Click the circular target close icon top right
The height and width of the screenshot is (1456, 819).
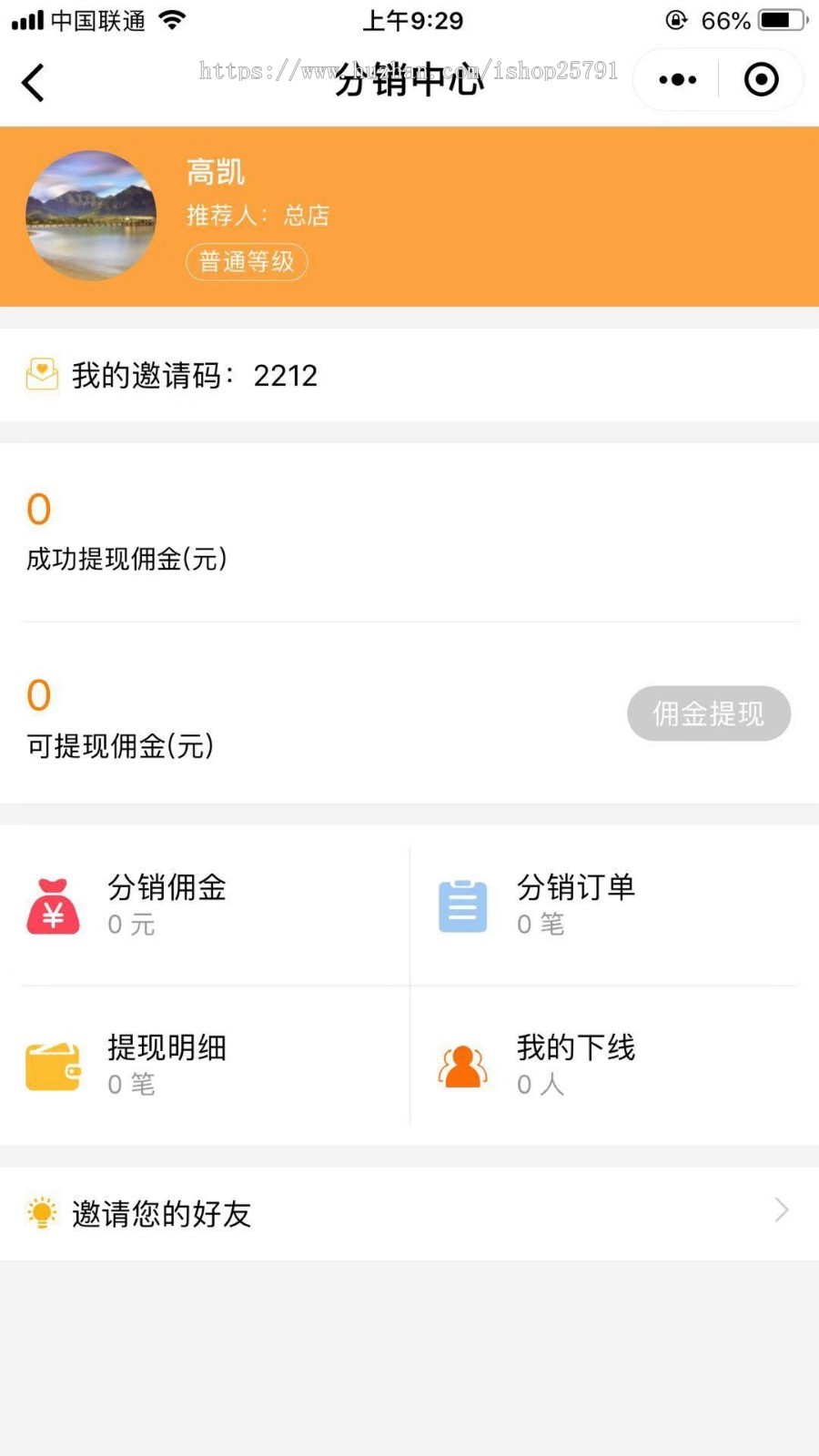pos(761,80)
